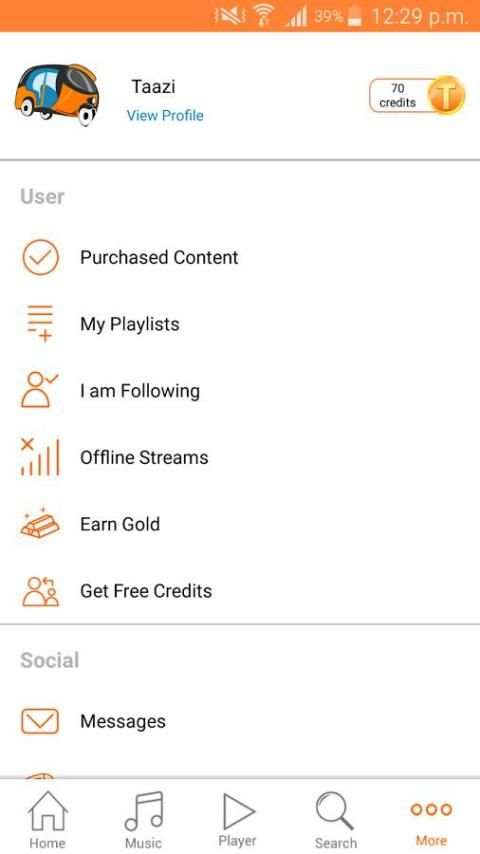Open the I am Following list
This screenshot has width=480, height=854.
[240, 391]
